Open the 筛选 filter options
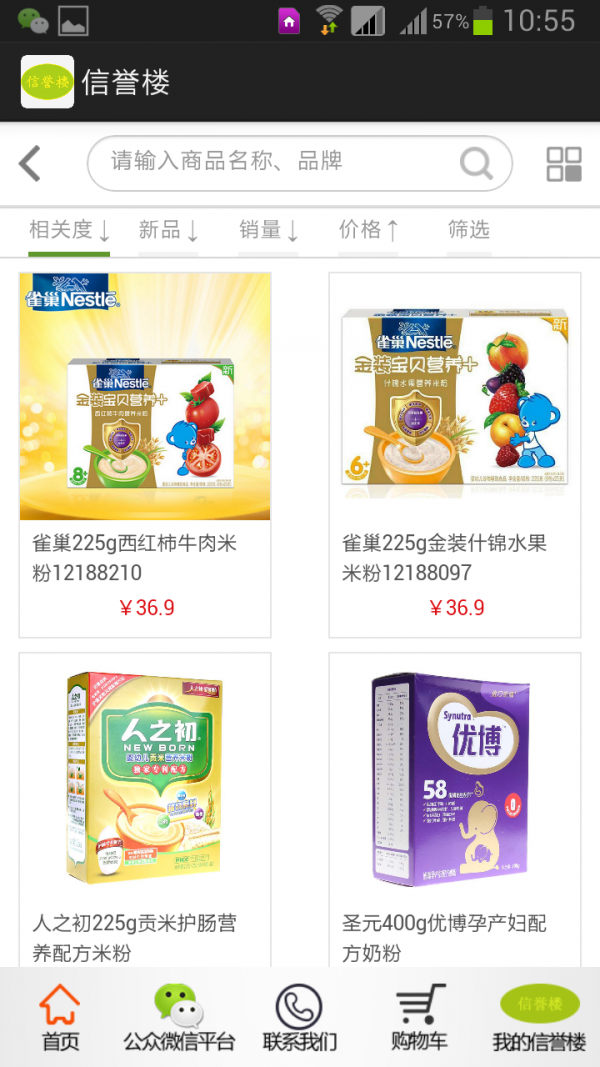Viewport: 600px width, 1067px height. click(x=468, y=231)
